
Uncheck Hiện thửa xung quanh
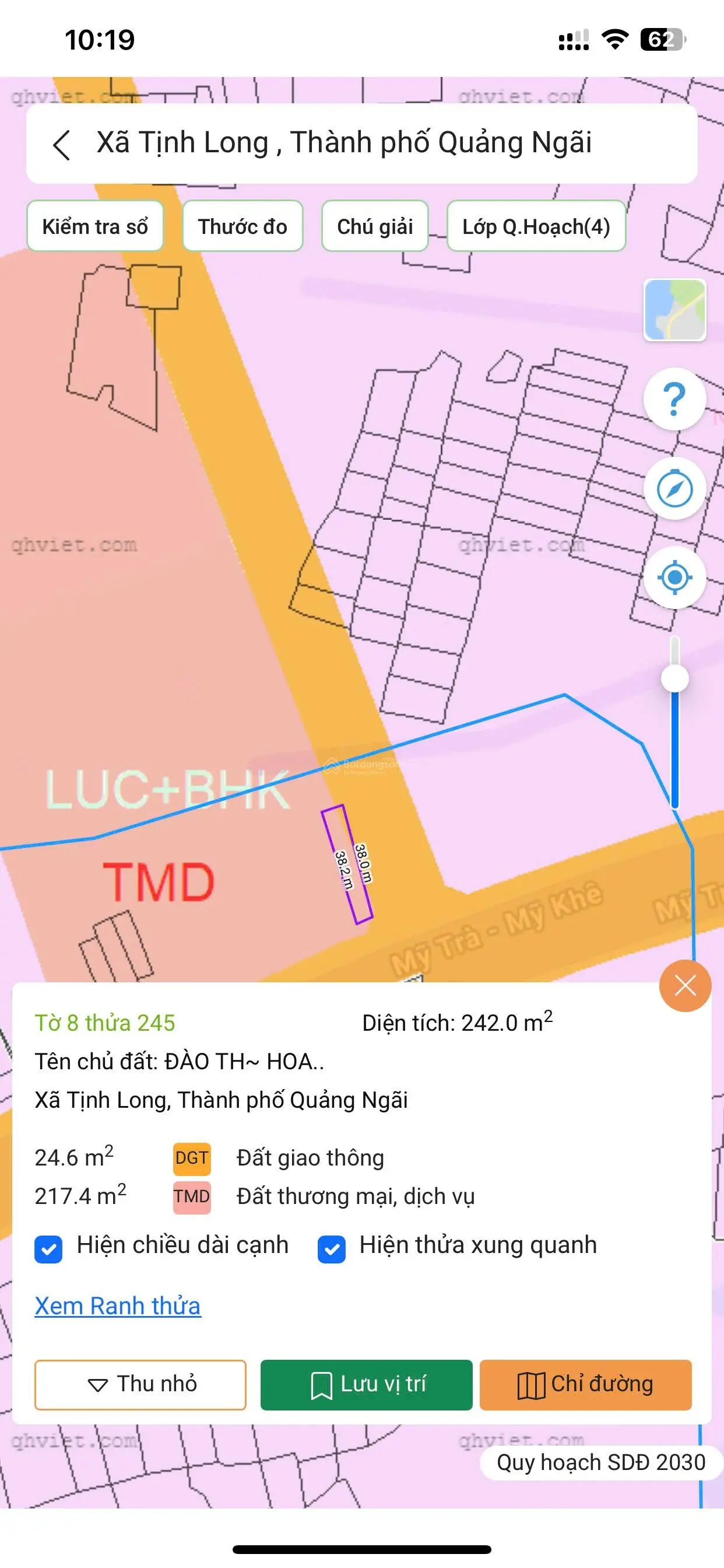click(332, 1249)
